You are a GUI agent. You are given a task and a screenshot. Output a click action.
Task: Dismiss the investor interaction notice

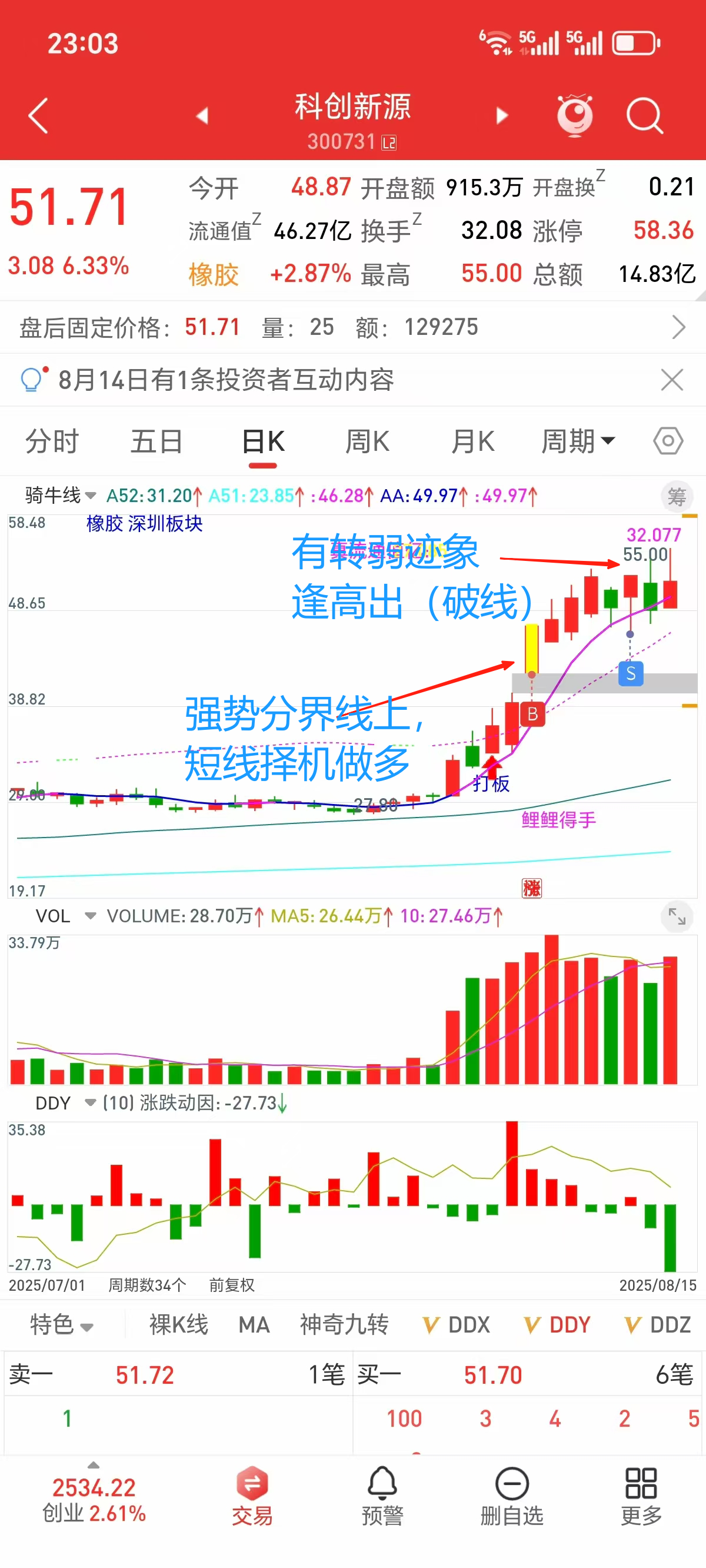point(671,380)
